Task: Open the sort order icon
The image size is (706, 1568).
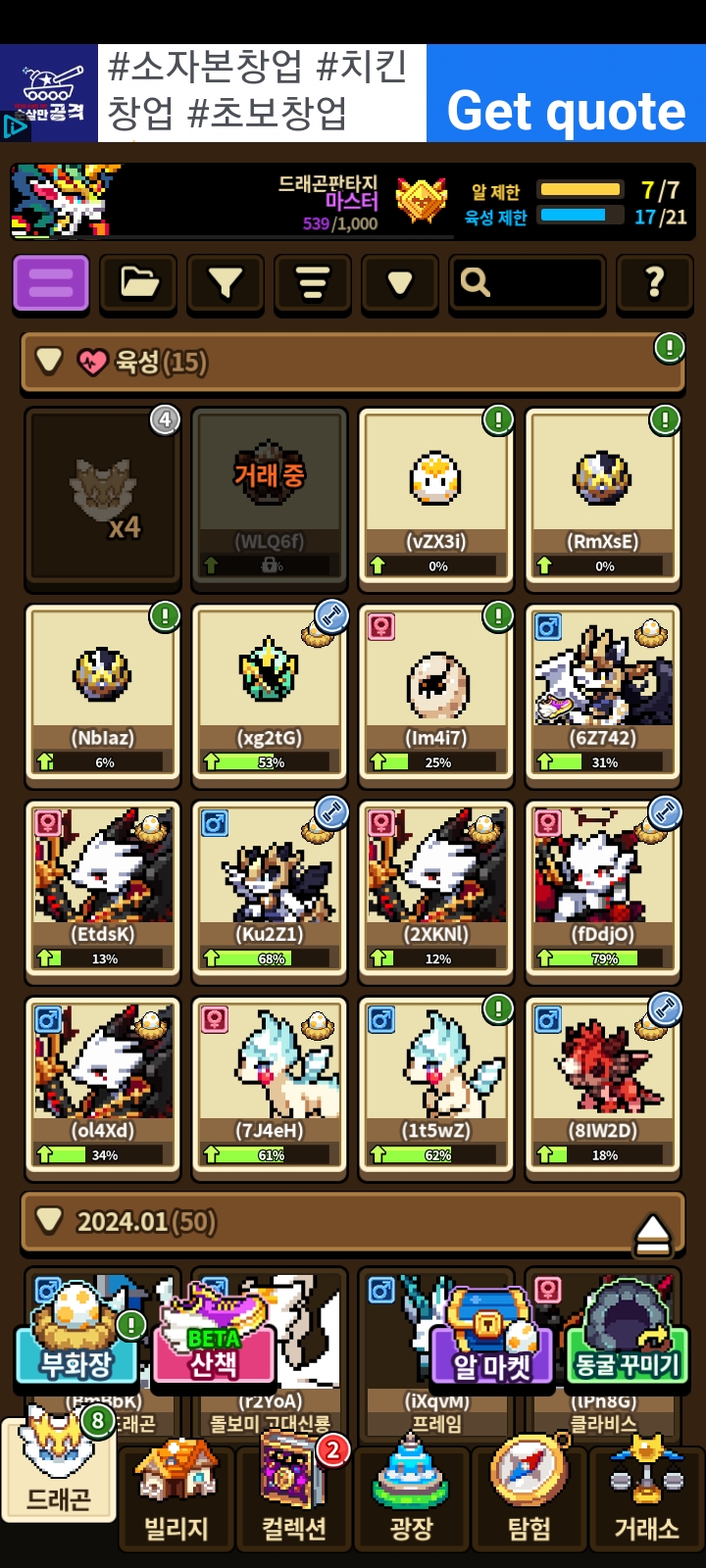Action: [313, 283]
